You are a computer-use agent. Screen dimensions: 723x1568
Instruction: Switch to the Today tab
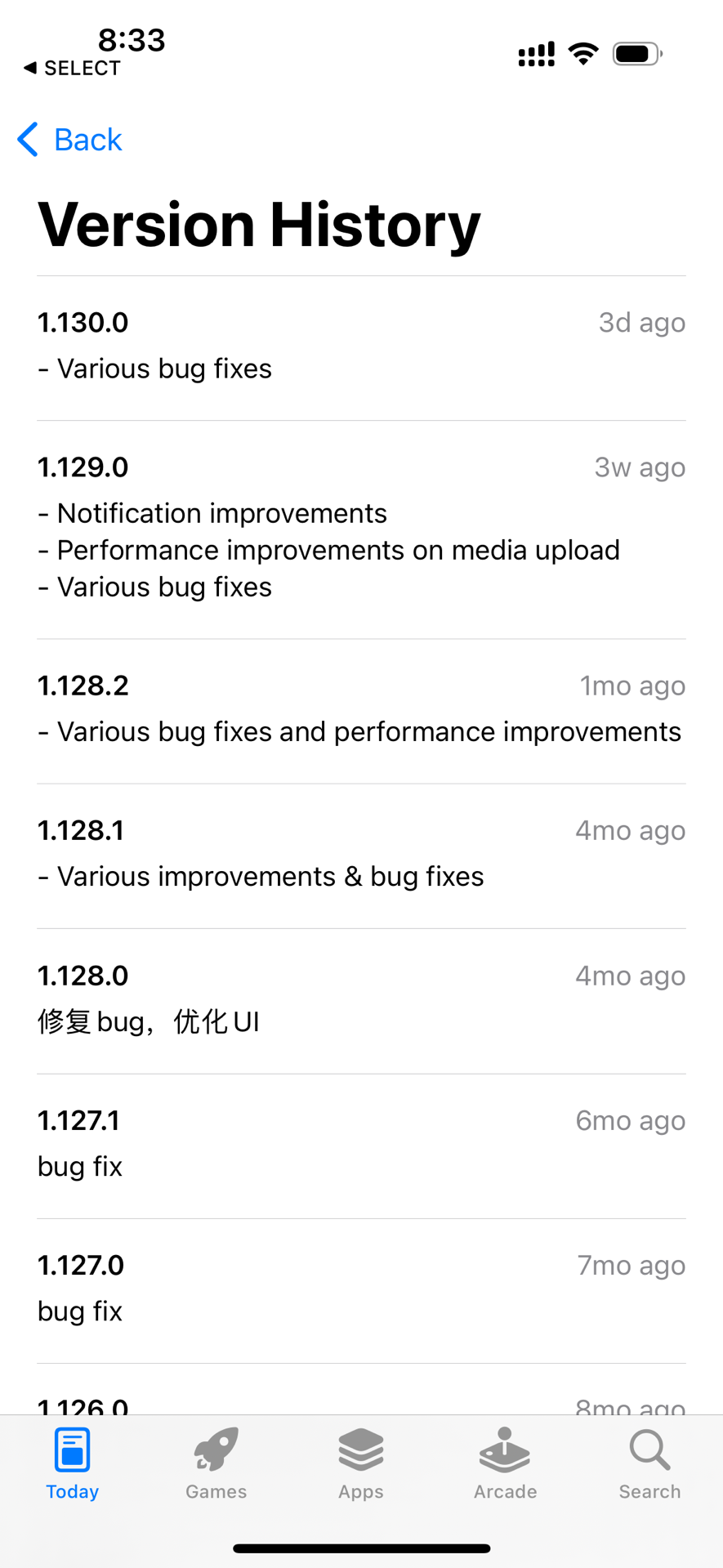72,1463
